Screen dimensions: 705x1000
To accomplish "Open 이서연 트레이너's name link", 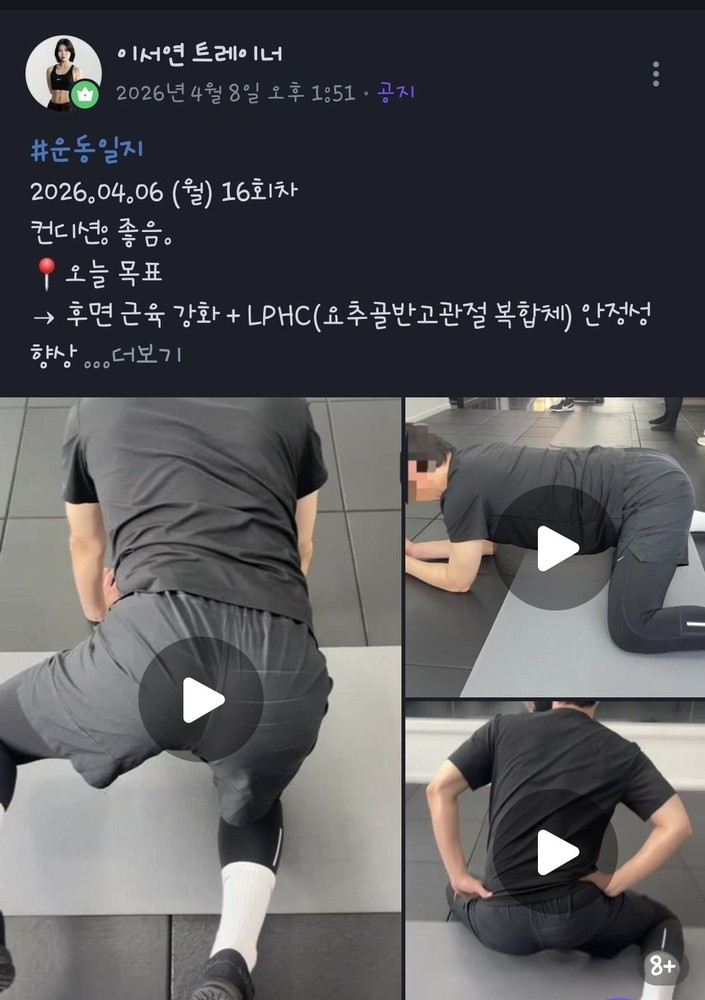I will coord(199,55).
